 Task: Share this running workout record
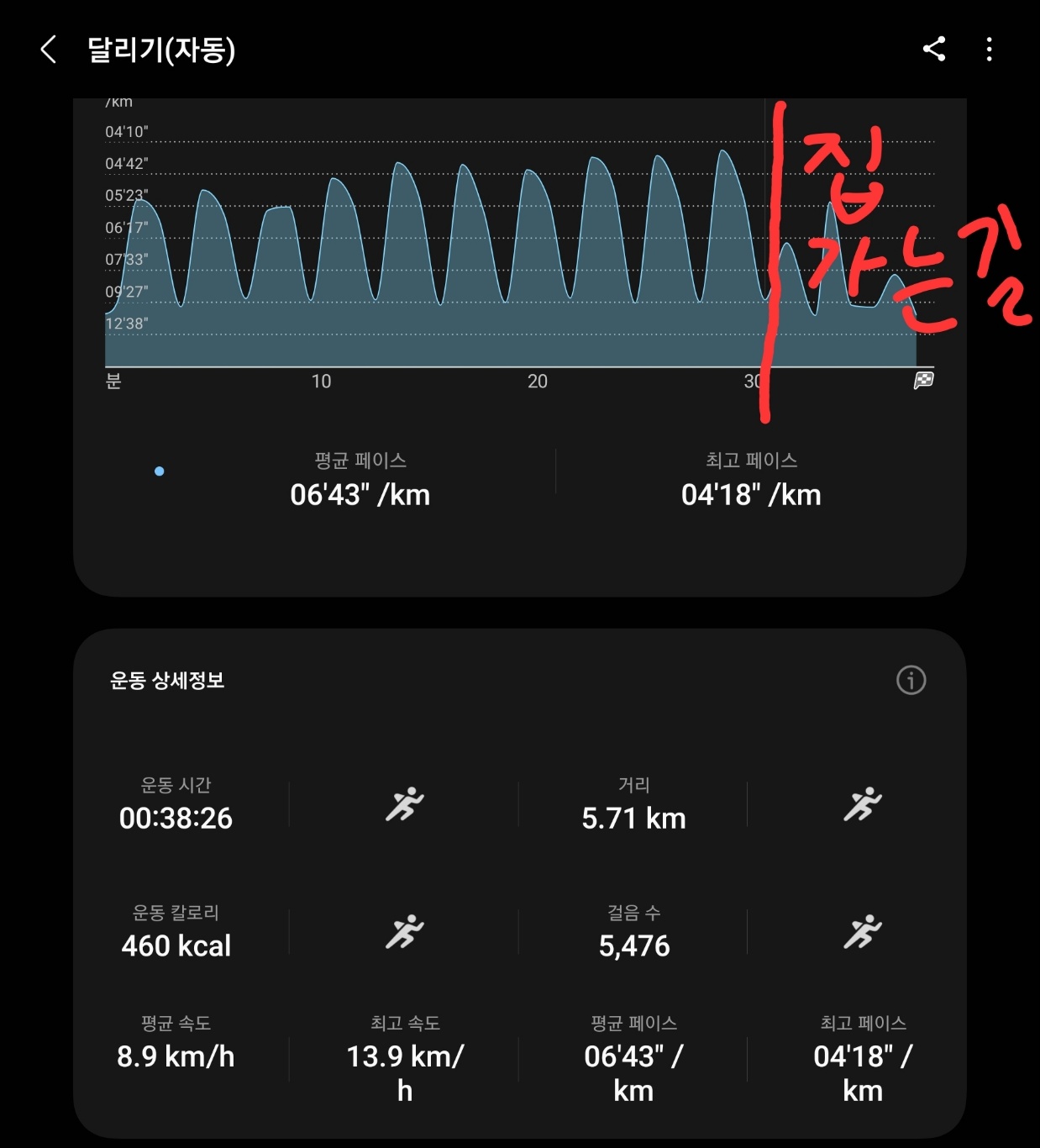934,50
